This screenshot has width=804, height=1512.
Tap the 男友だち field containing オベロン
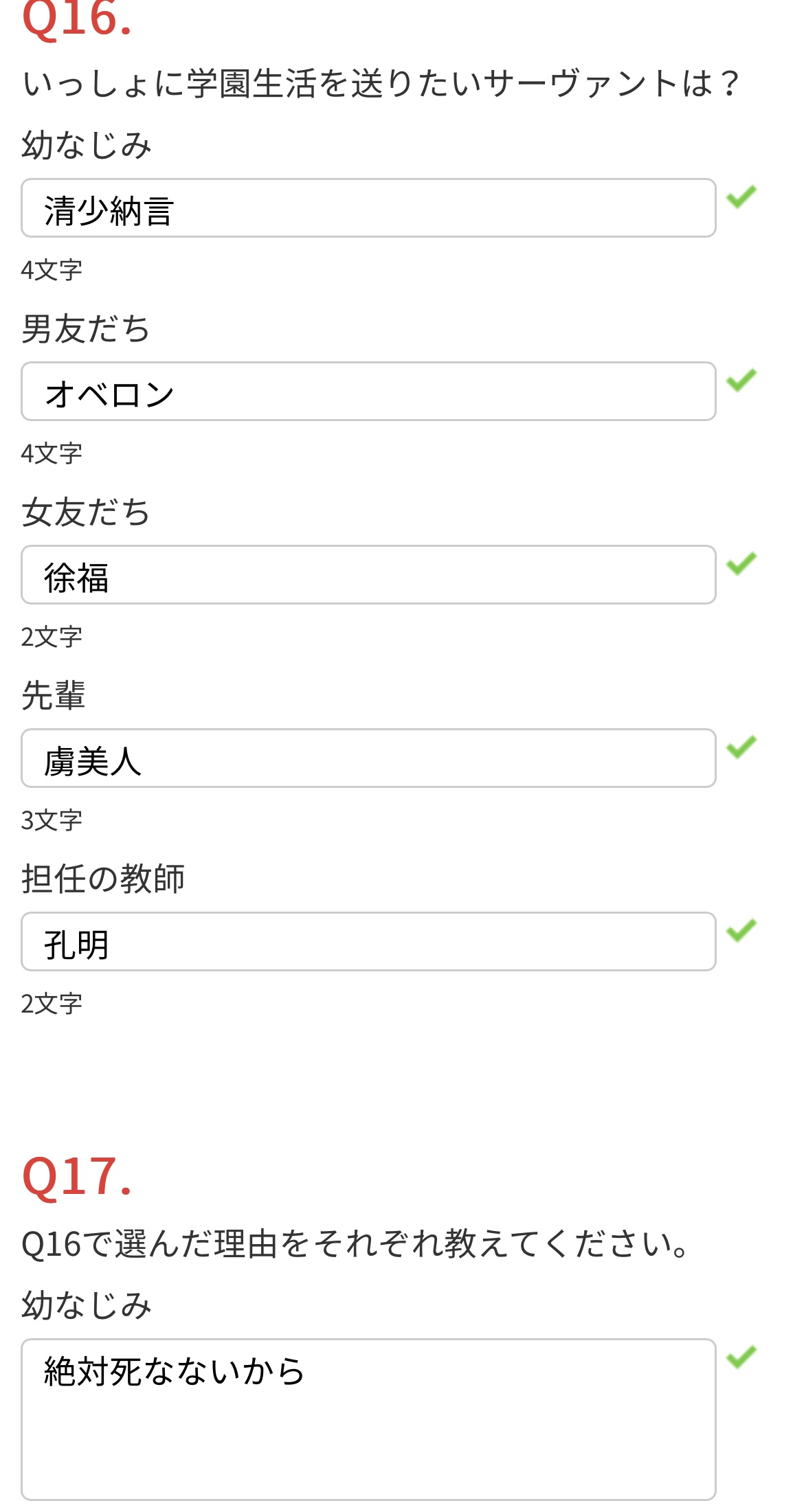[x=368, y=392]
